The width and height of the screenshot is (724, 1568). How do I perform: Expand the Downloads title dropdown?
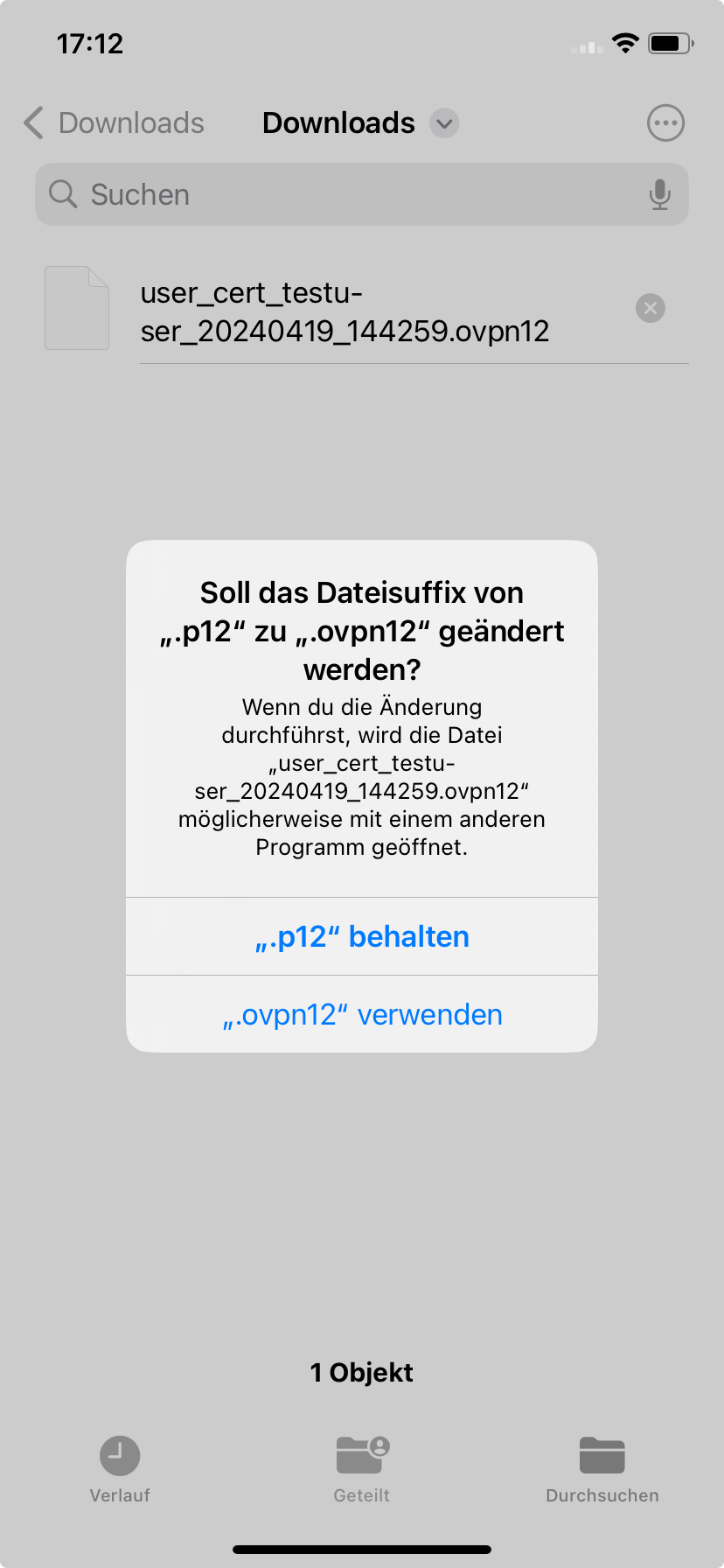pos(444,123)
